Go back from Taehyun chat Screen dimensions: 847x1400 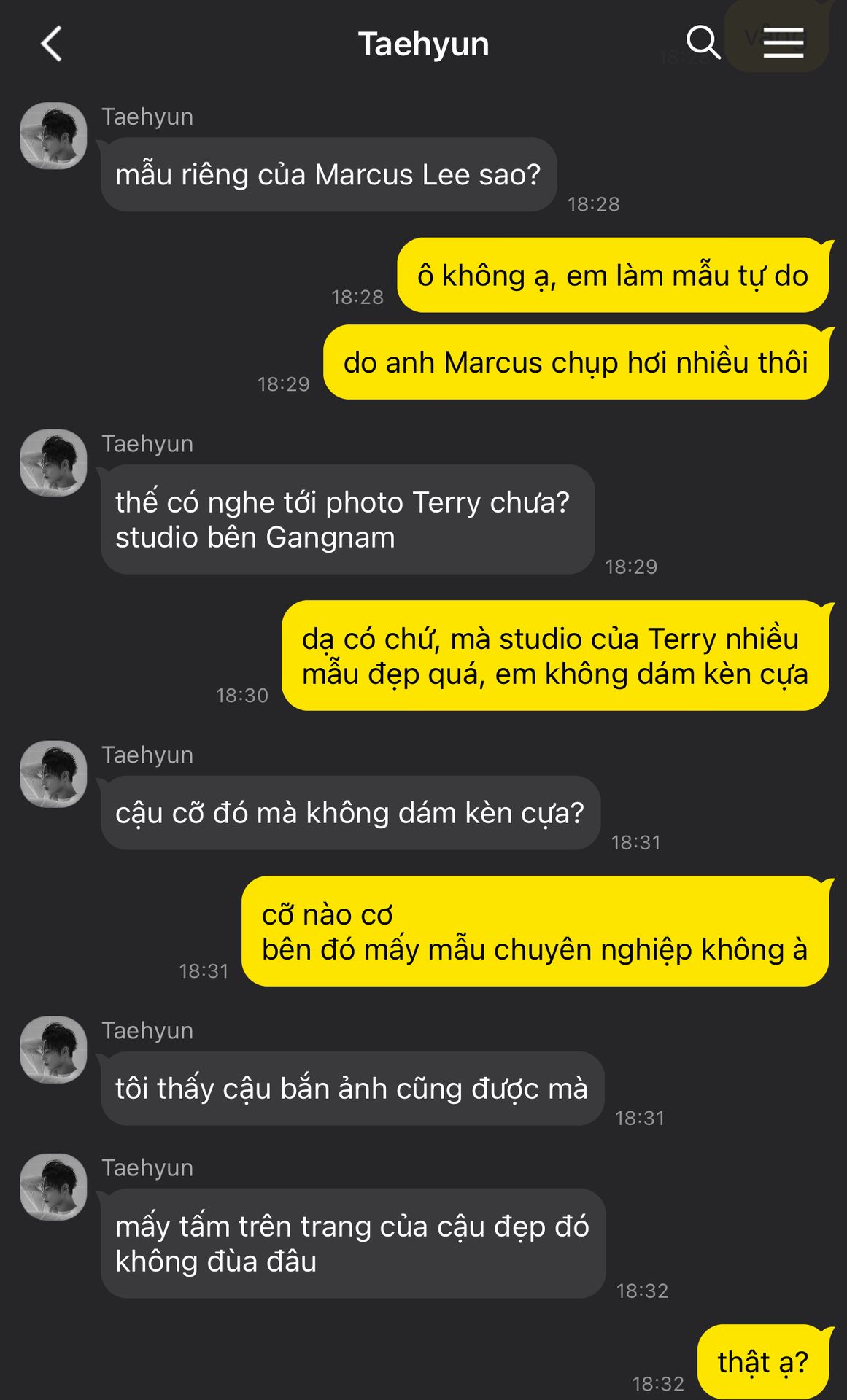52,44
